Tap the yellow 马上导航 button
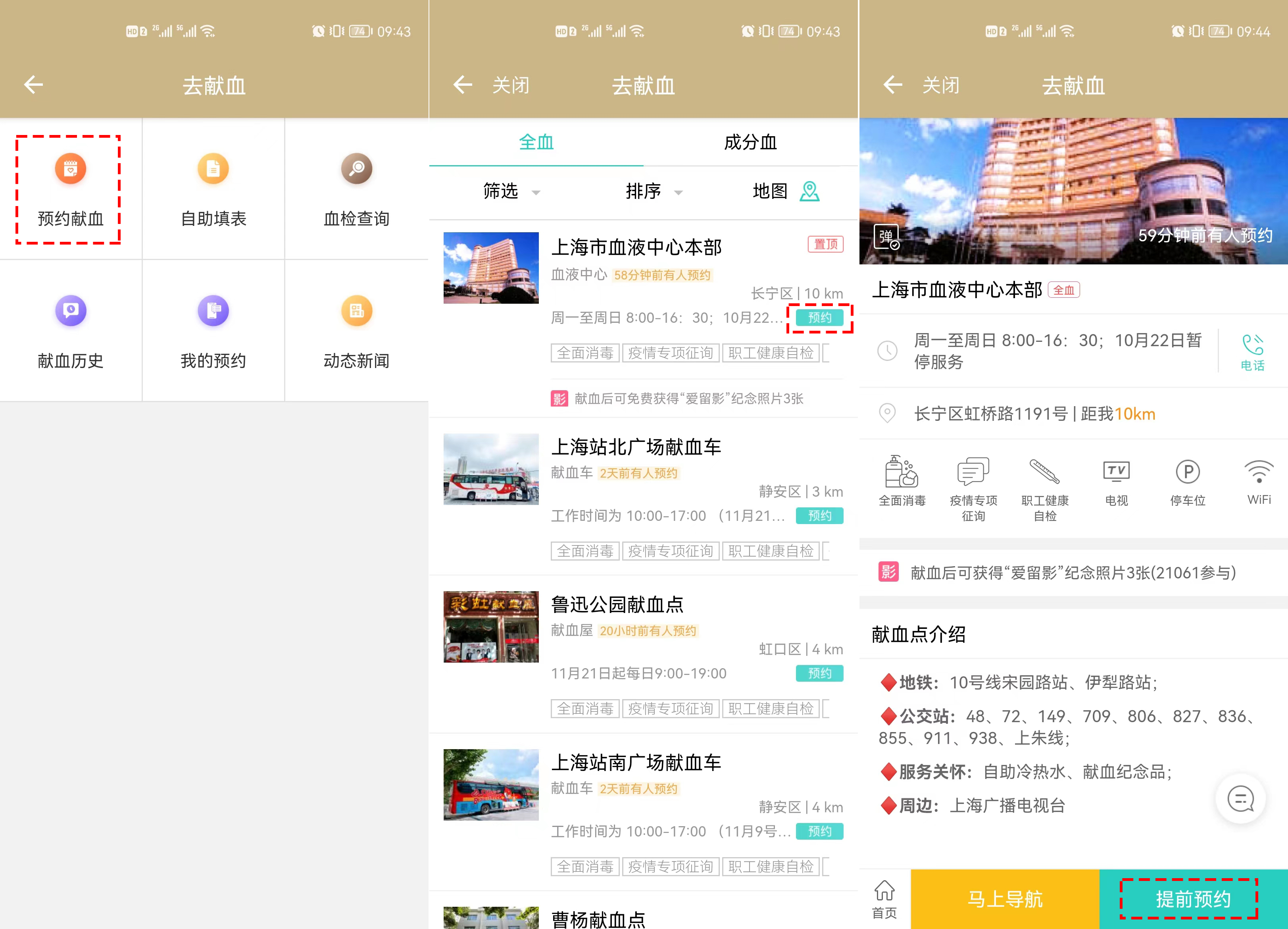This screenshot has width=1288, height=929. click(x=1005, y=899)
